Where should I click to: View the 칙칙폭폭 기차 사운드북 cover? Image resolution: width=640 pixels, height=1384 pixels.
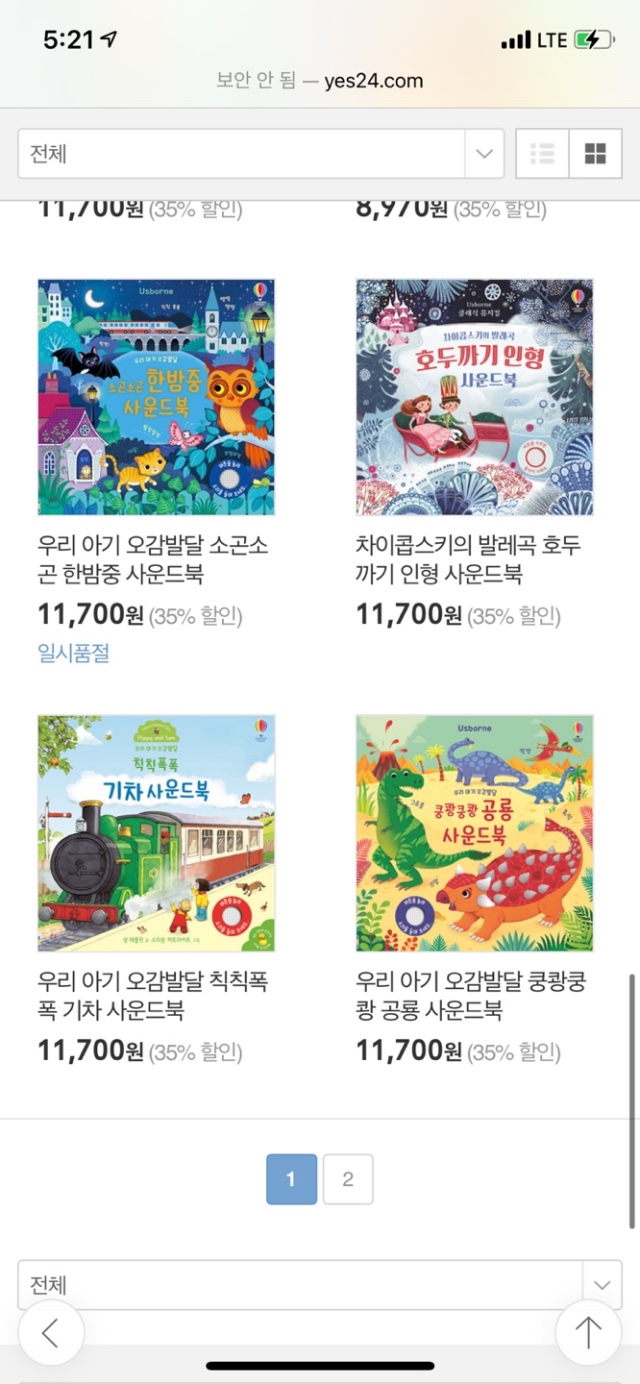point(156,833)
